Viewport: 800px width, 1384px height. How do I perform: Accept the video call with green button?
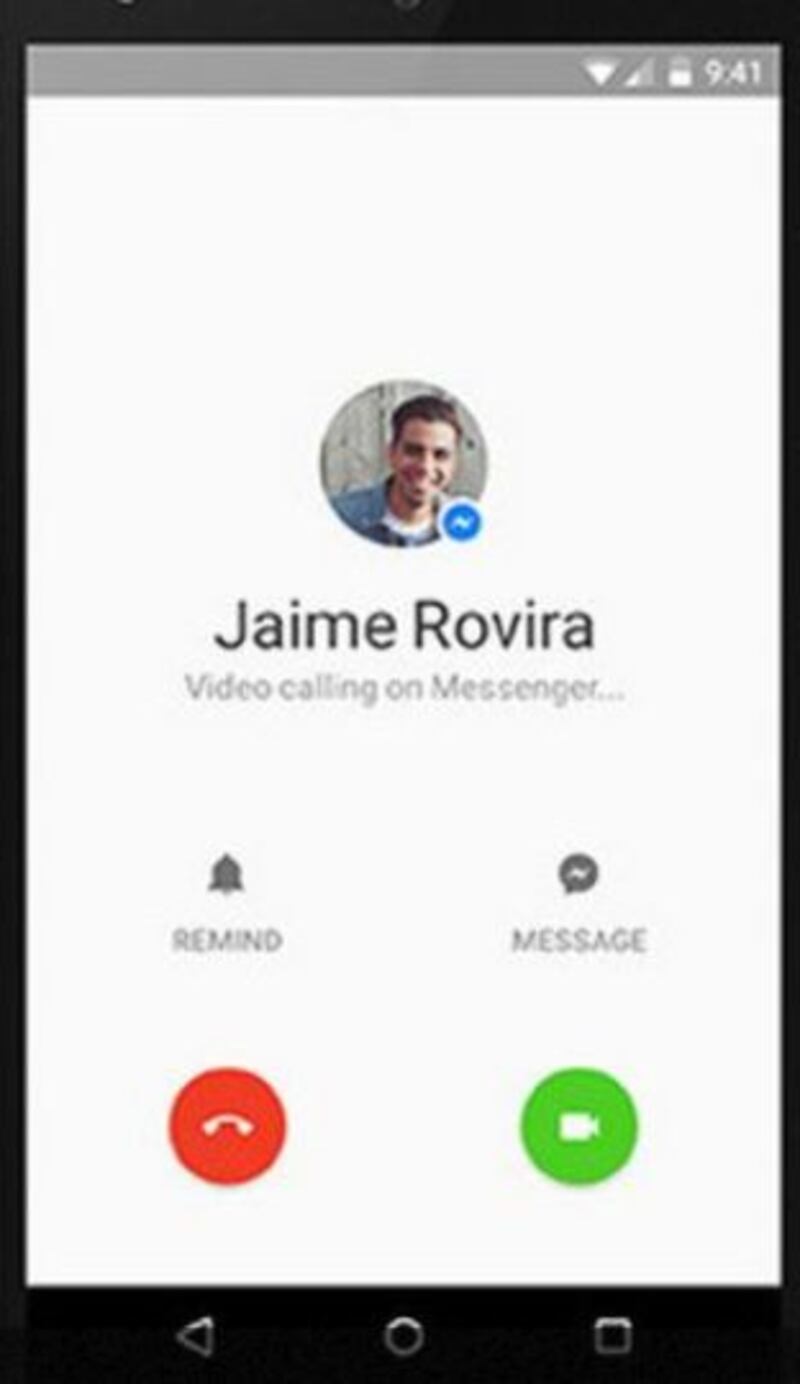578,1126
